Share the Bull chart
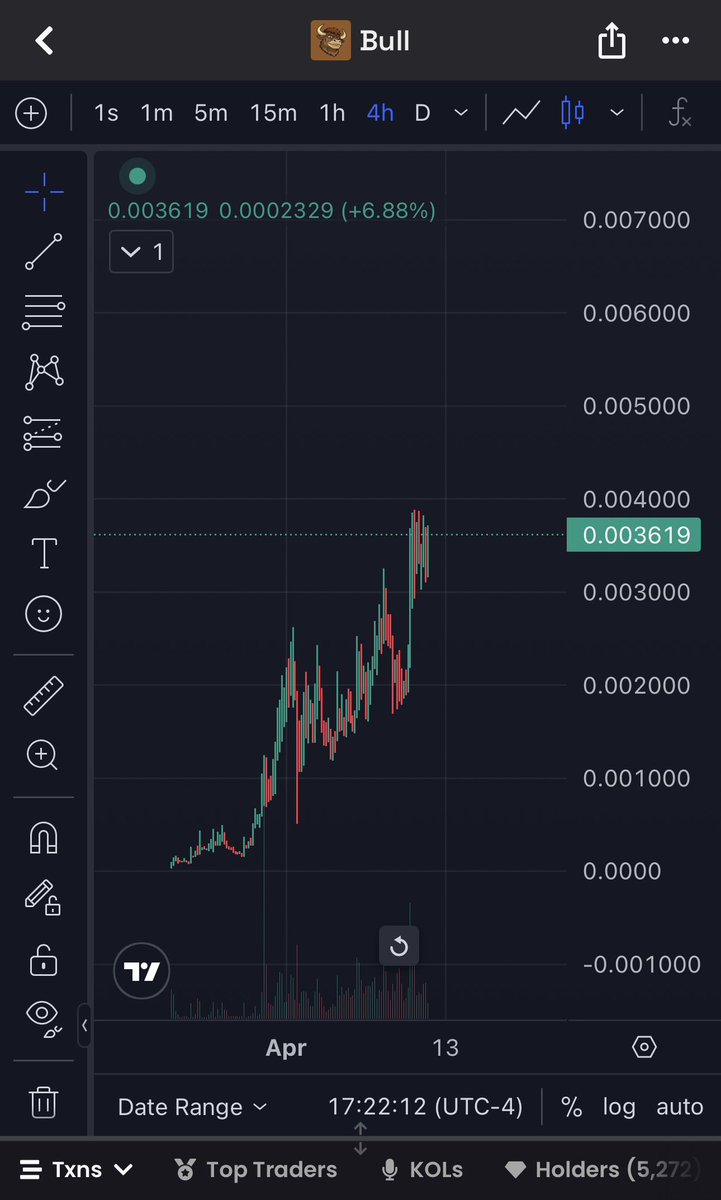Viewport: 721px width, 1200px height. click(611, 42)
